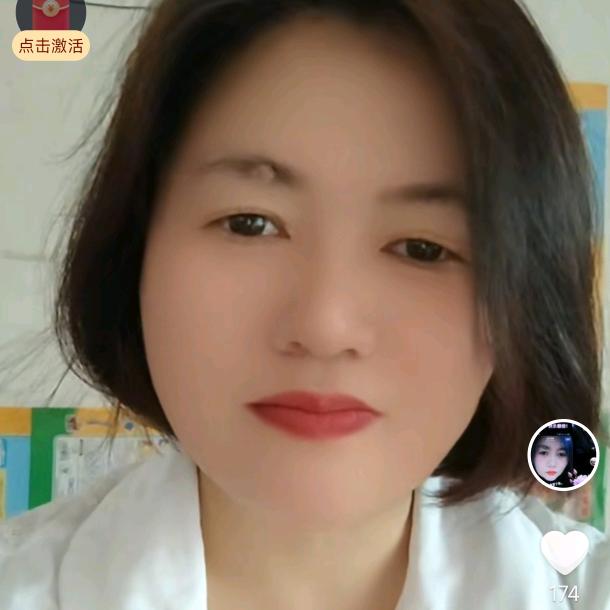Like the video with the heart icon
This screenshot has height=610, width=610.
tap(564, 552)
